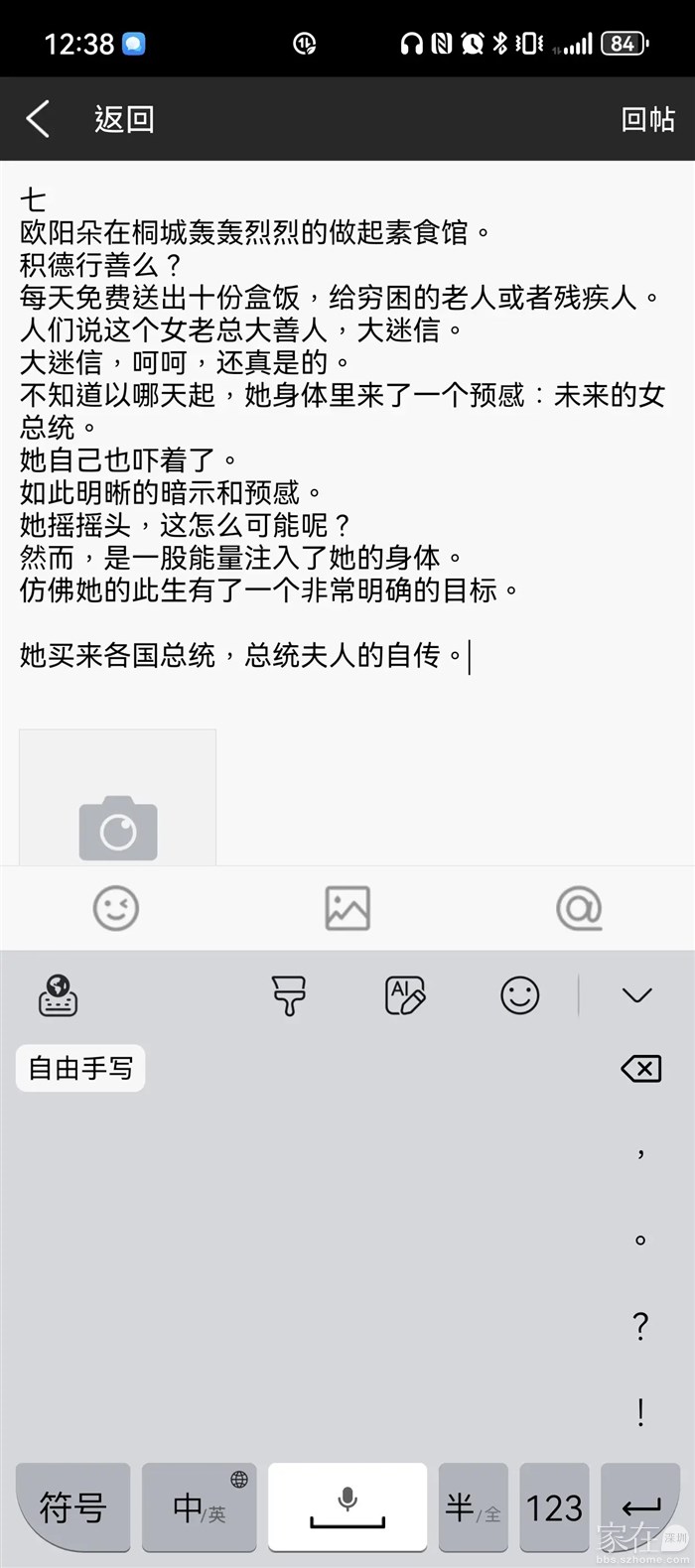Insert a question mark from the side keys
695x1568 pixels.
tap(640, 1326)
